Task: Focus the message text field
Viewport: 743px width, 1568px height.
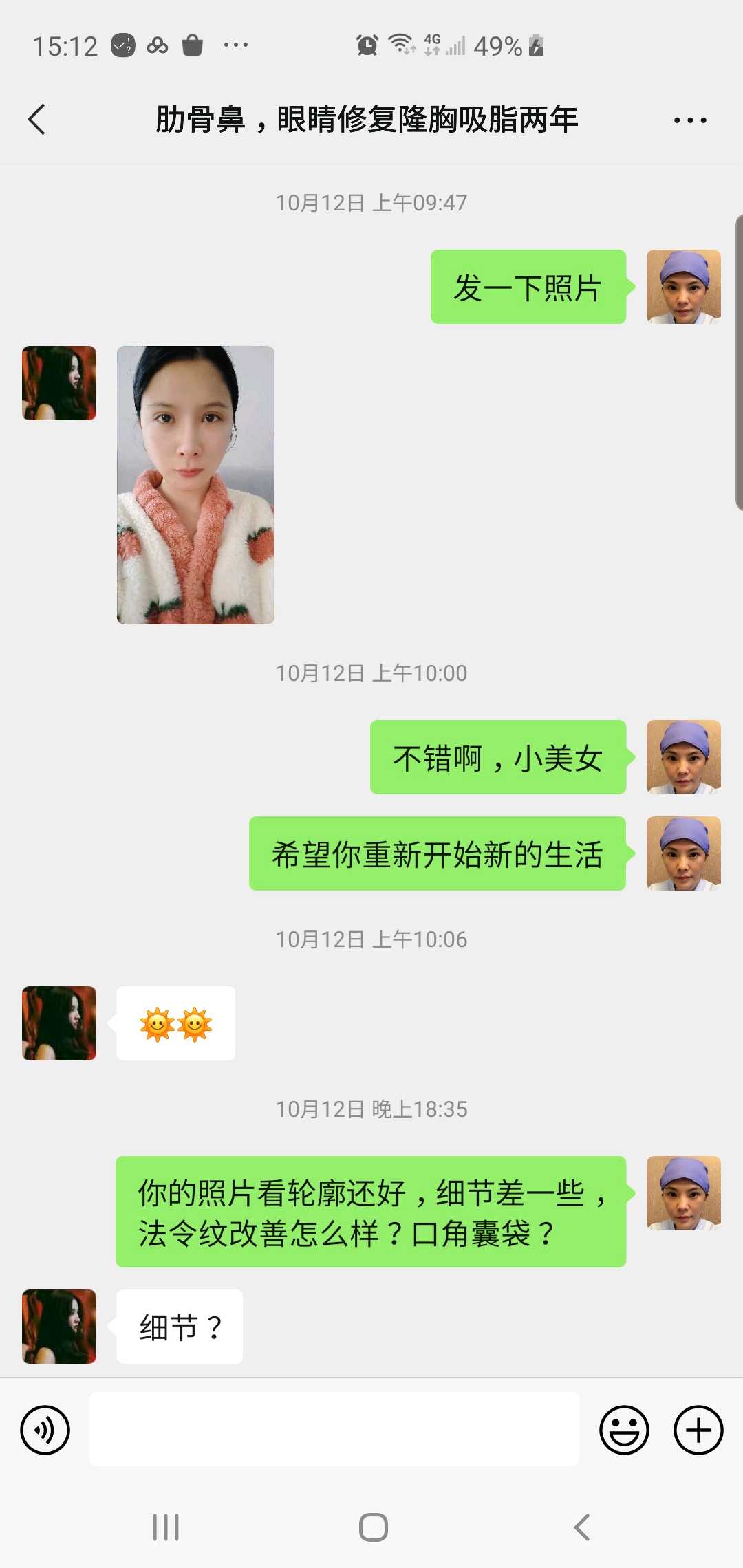Action: coord(334,1429)
